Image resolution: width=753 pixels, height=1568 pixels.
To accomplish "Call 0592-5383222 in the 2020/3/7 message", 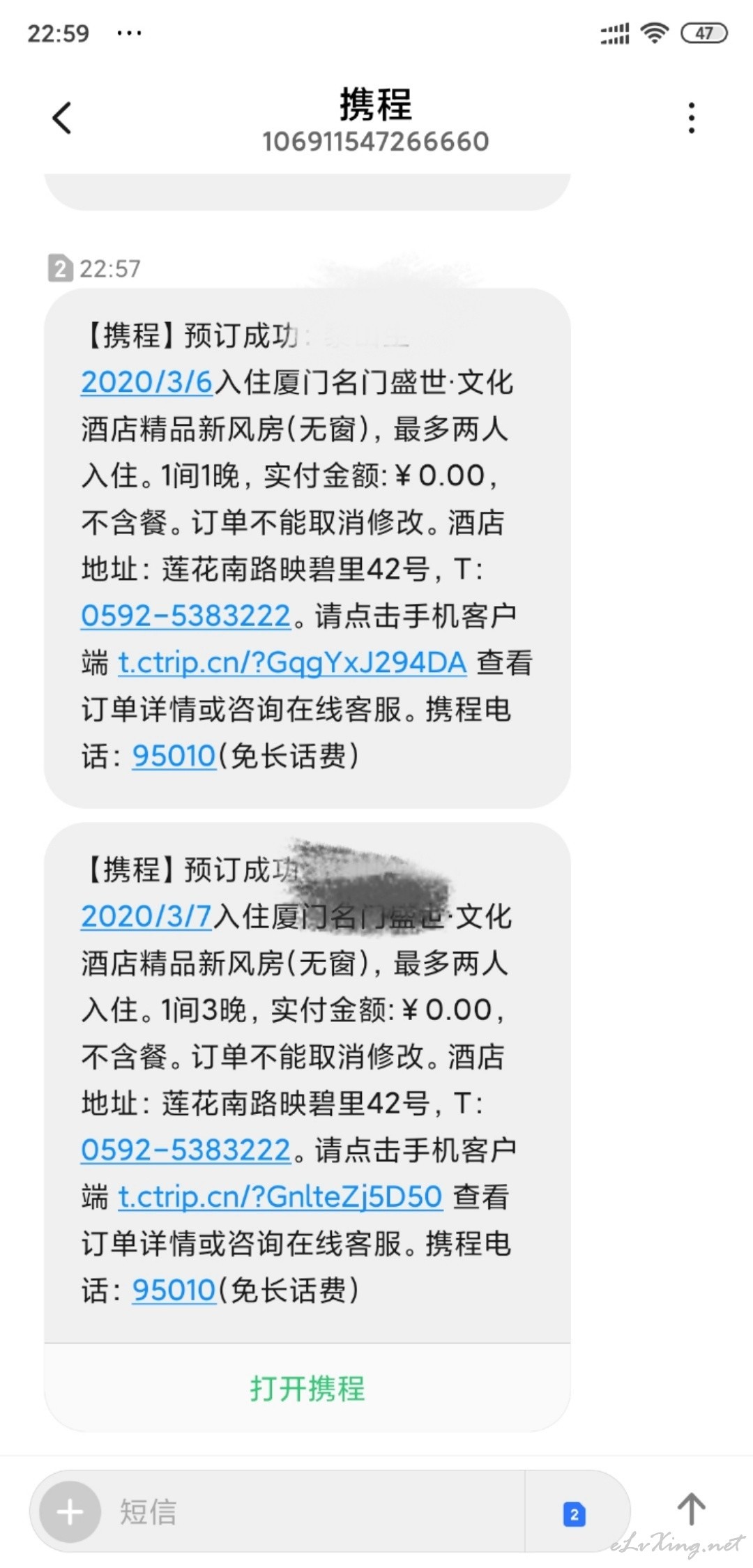I will tap(185, 1150).
